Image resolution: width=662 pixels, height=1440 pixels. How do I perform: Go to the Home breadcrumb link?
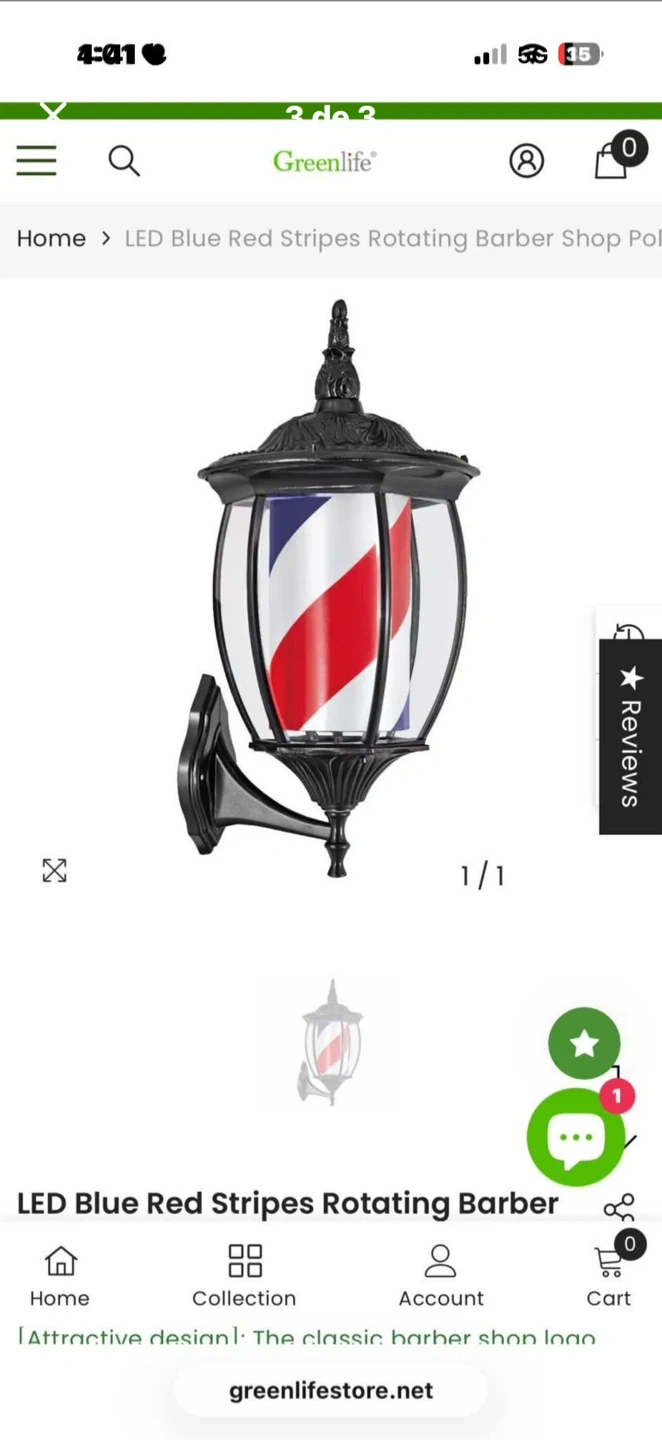click(51, 238)
